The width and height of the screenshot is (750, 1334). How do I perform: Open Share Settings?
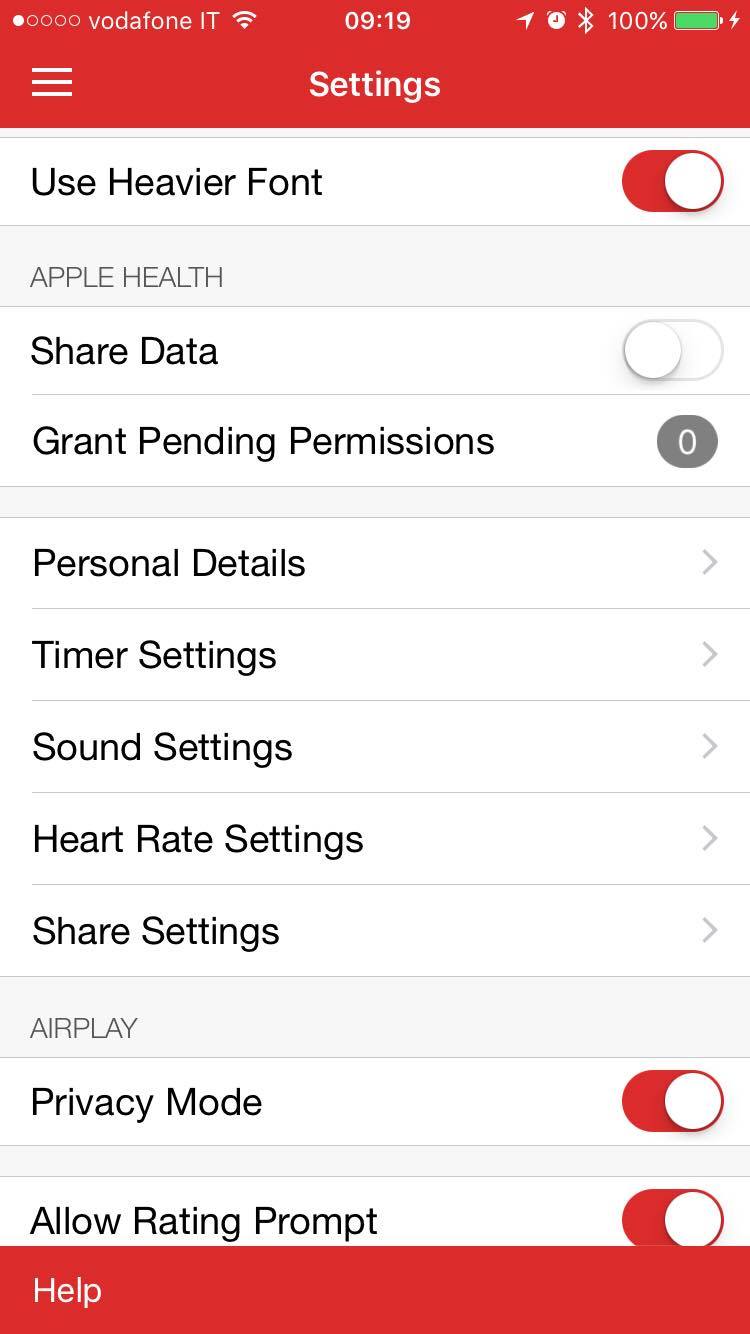[375, 931]
